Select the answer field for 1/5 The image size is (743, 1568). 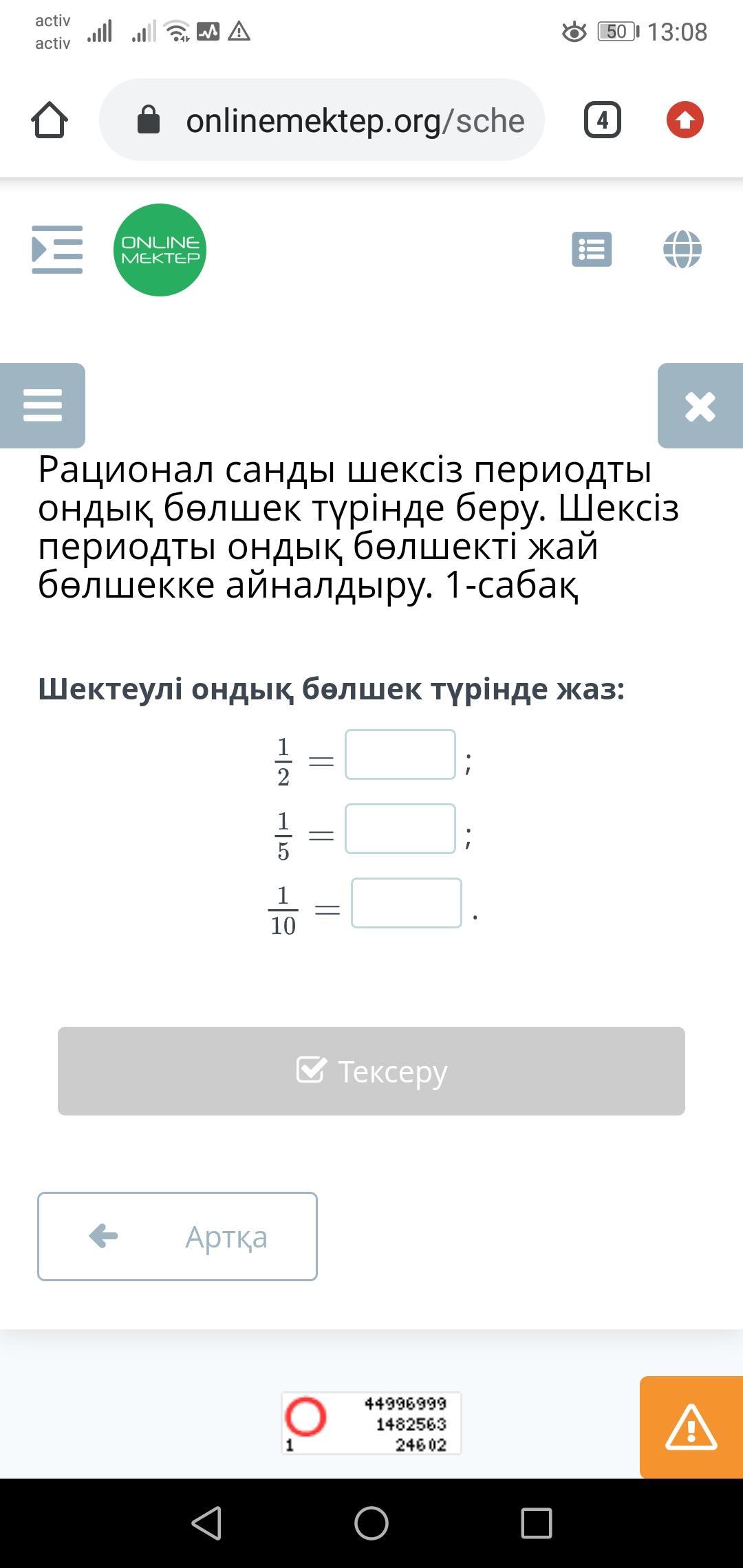coord(400,829)
